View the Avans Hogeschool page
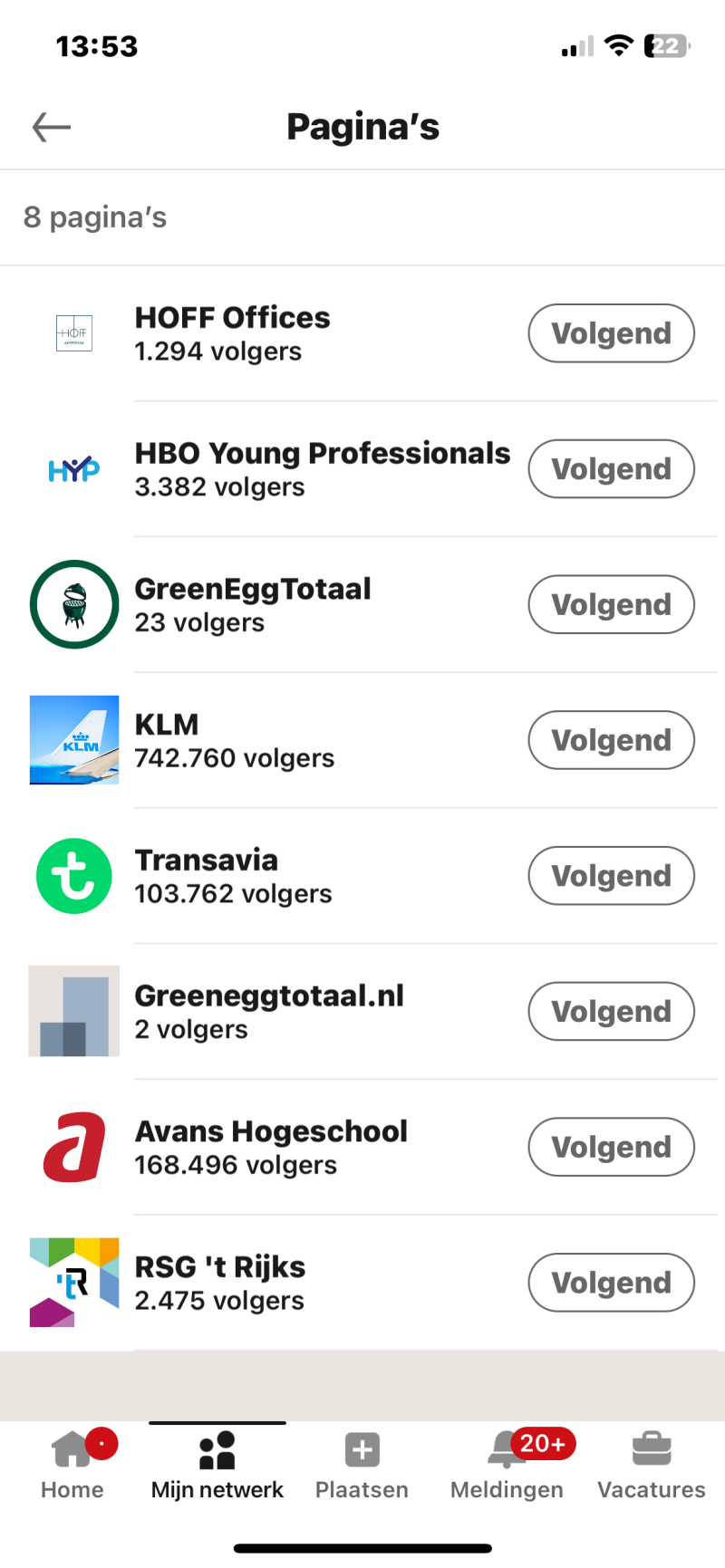 pyautogui.click(x=271, y=1132)
